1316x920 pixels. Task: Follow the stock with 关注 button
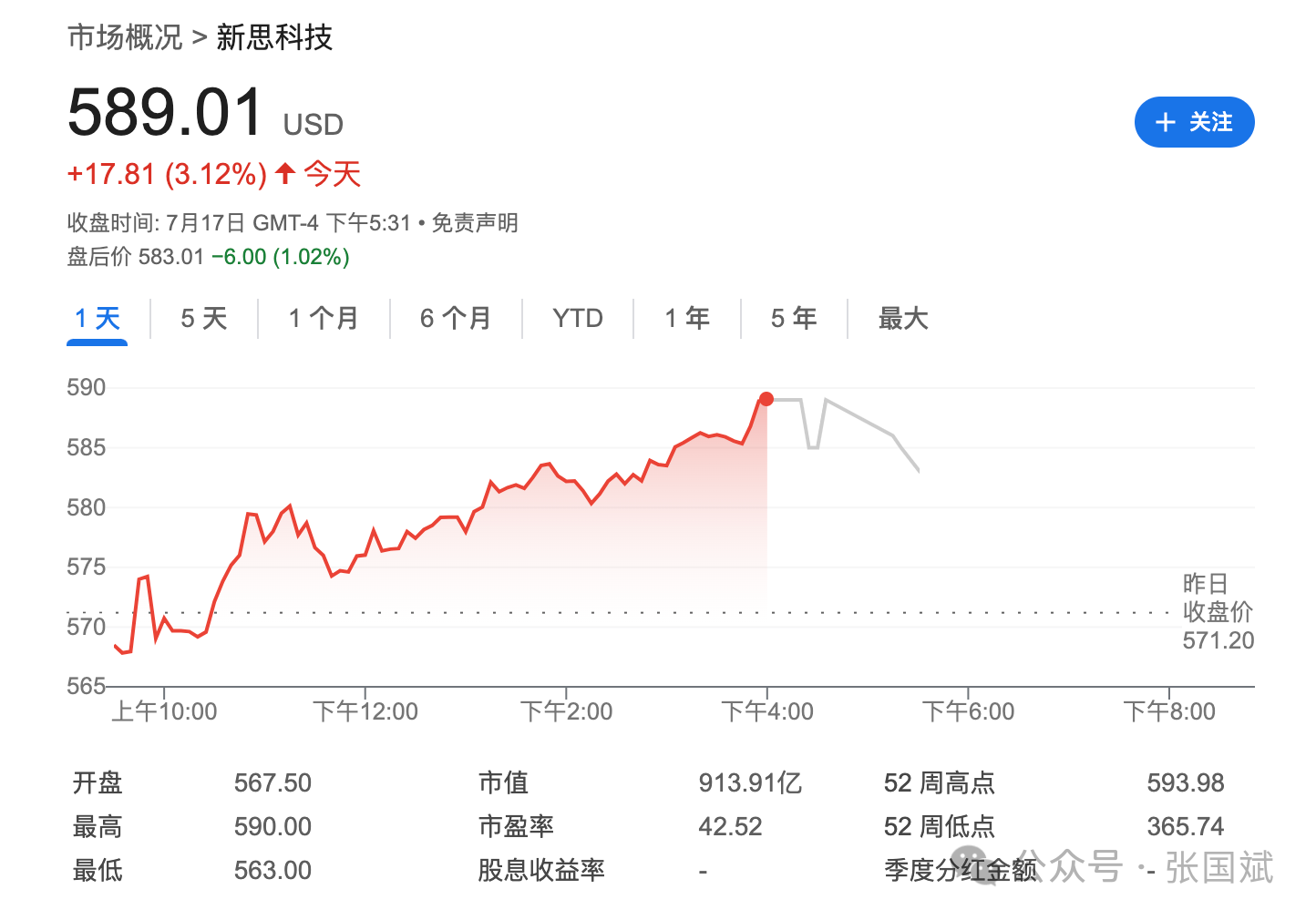pyautogui.click(x=1193, y=122)
